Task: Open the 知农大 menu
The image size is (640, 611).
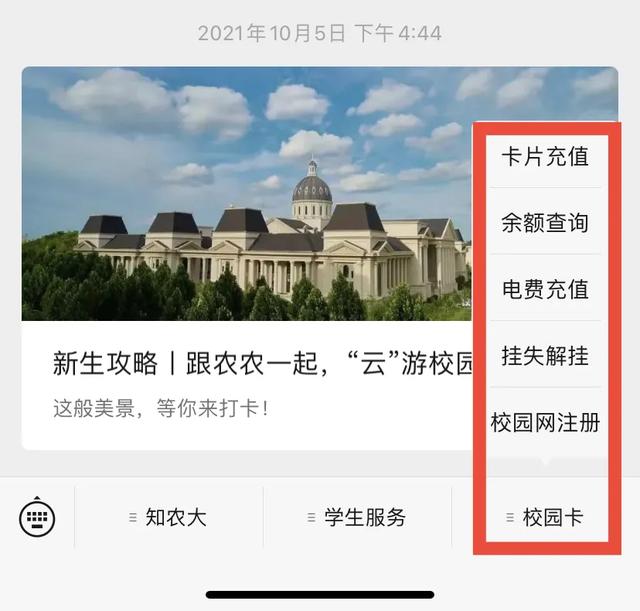Action: 168,517
